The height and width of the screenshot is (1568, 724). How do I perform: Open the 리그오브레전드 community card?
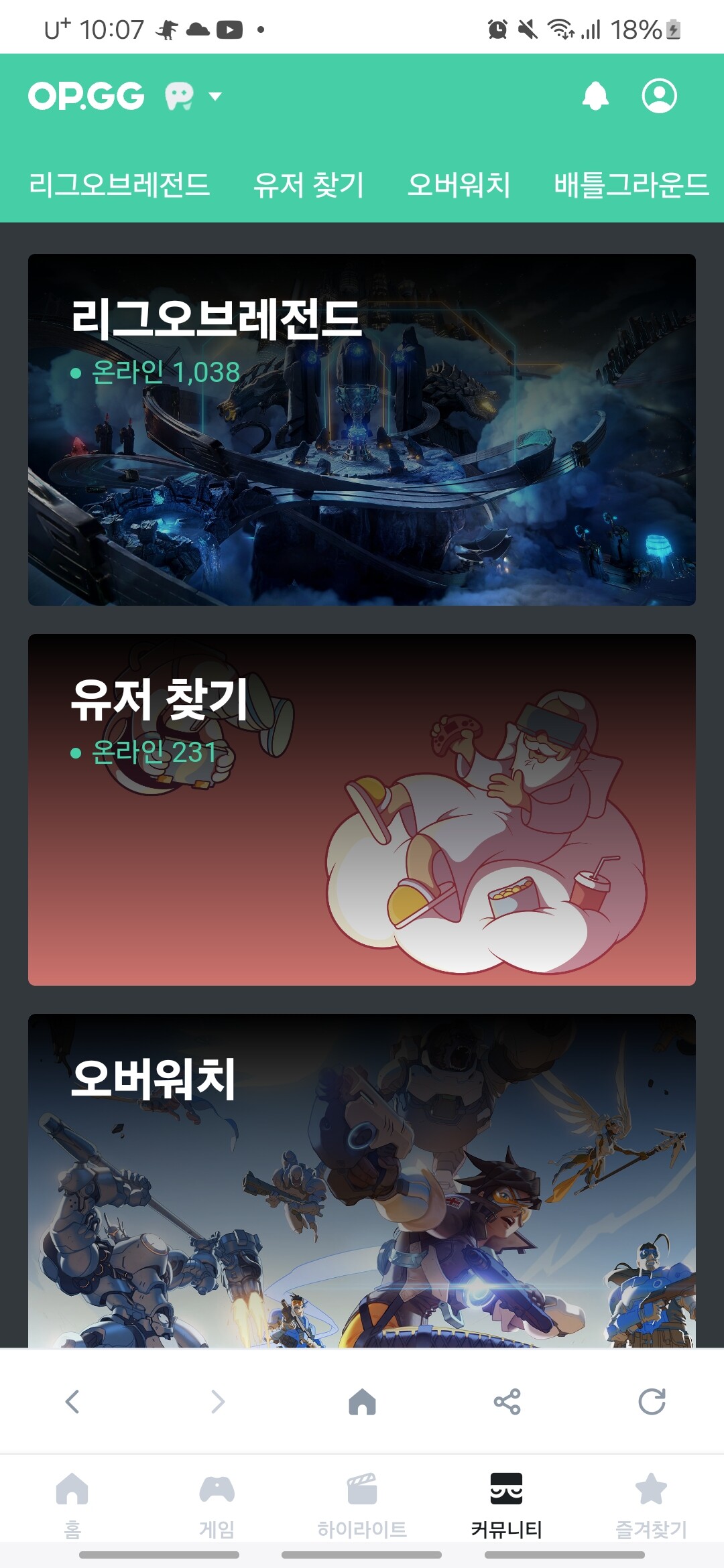[362, 430]
